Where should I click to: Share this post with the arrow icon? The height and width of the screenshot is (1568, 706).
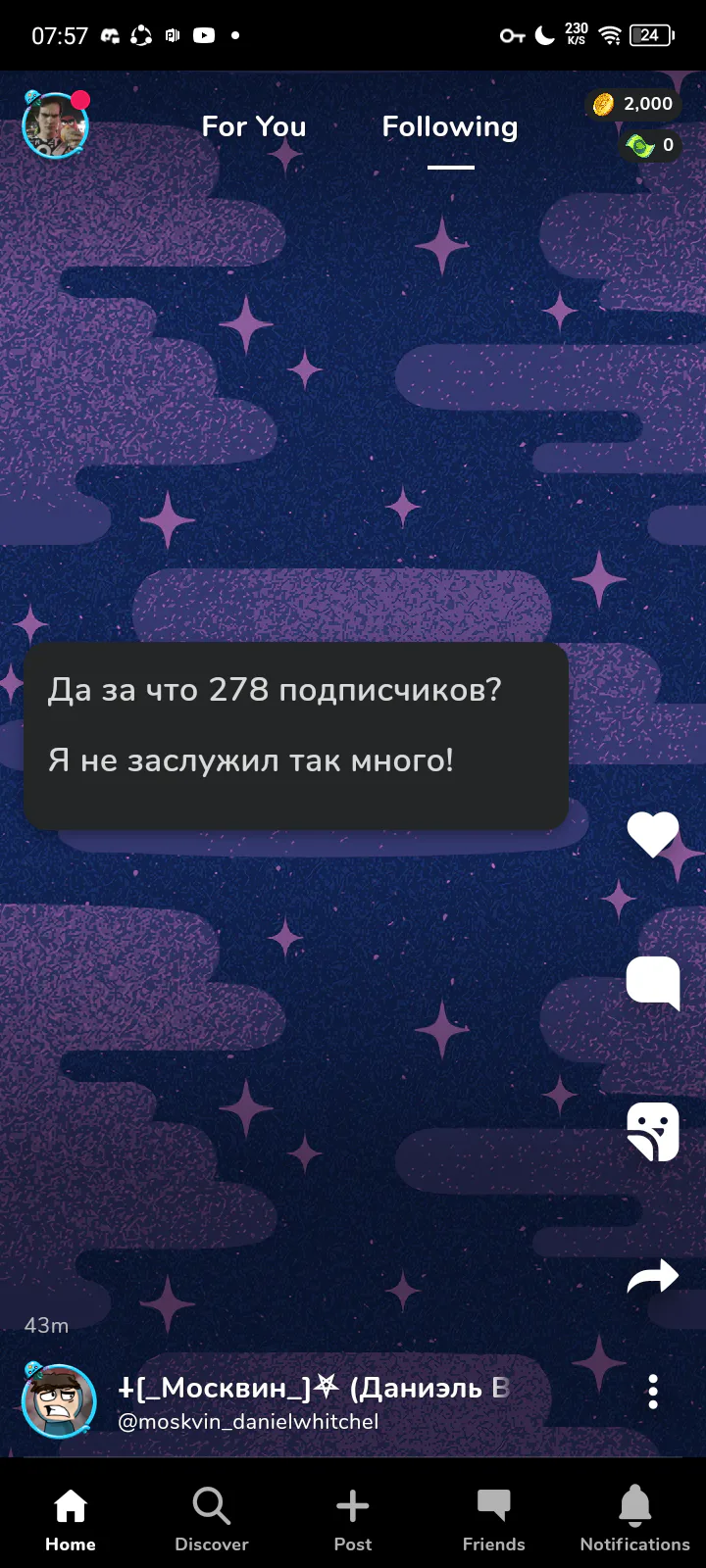653,1276
